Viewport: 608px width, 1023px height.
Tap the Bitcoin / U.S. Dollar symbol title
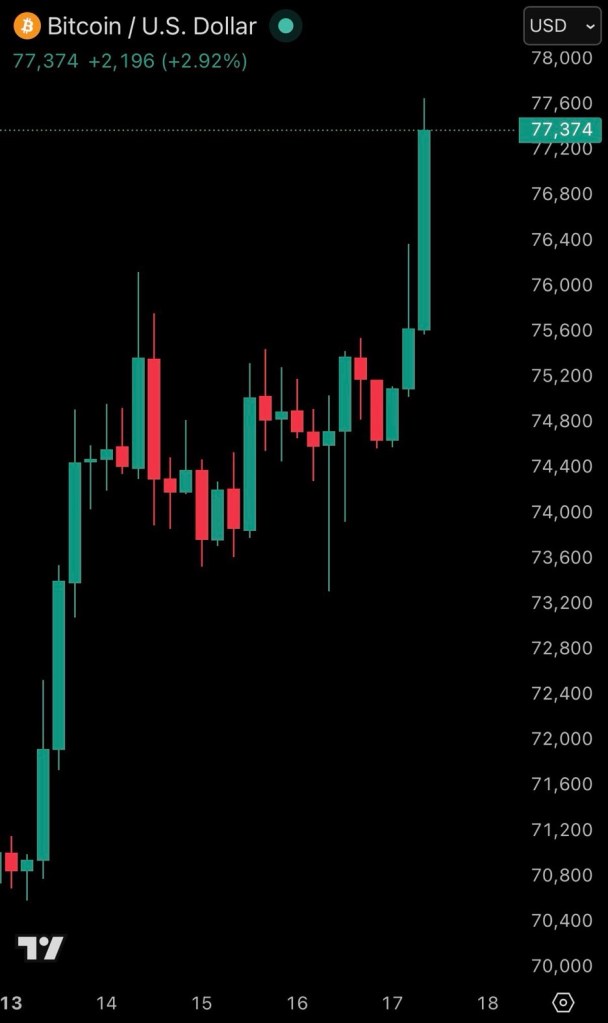151,27
